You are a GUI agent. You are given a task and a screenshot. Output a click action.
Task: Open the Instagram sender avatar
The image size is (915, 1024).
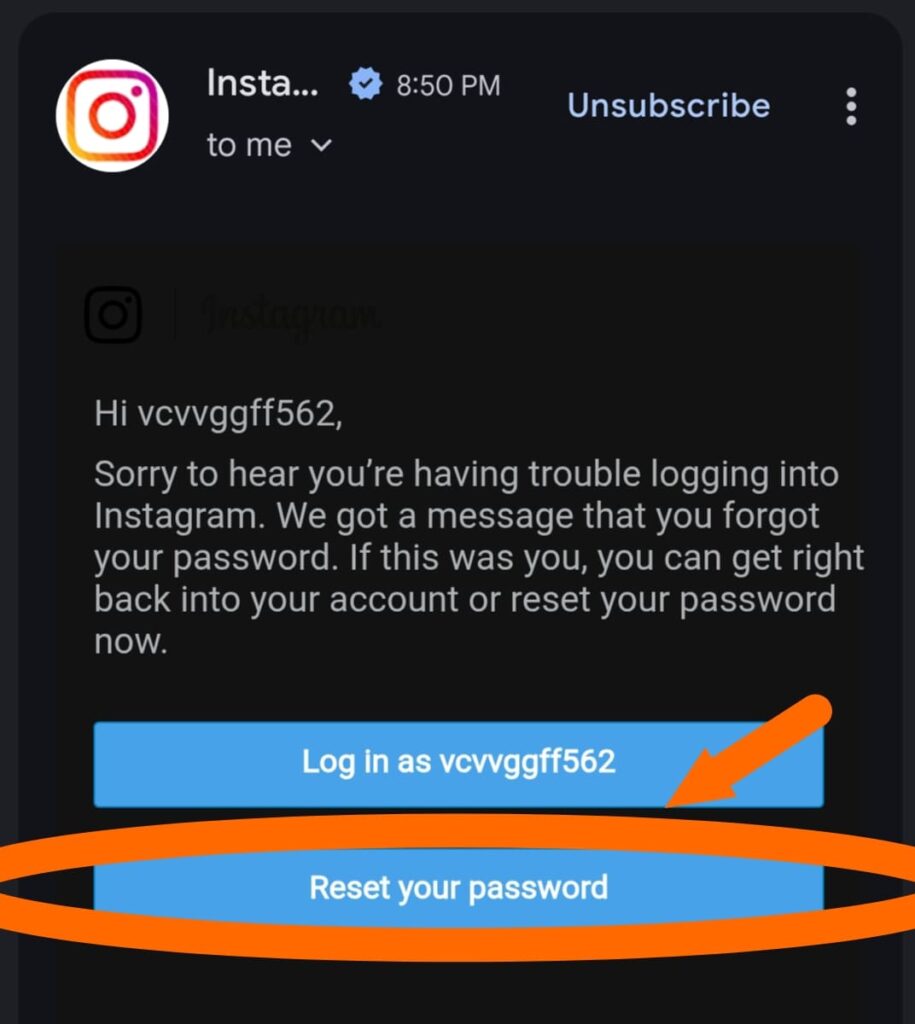112,115
